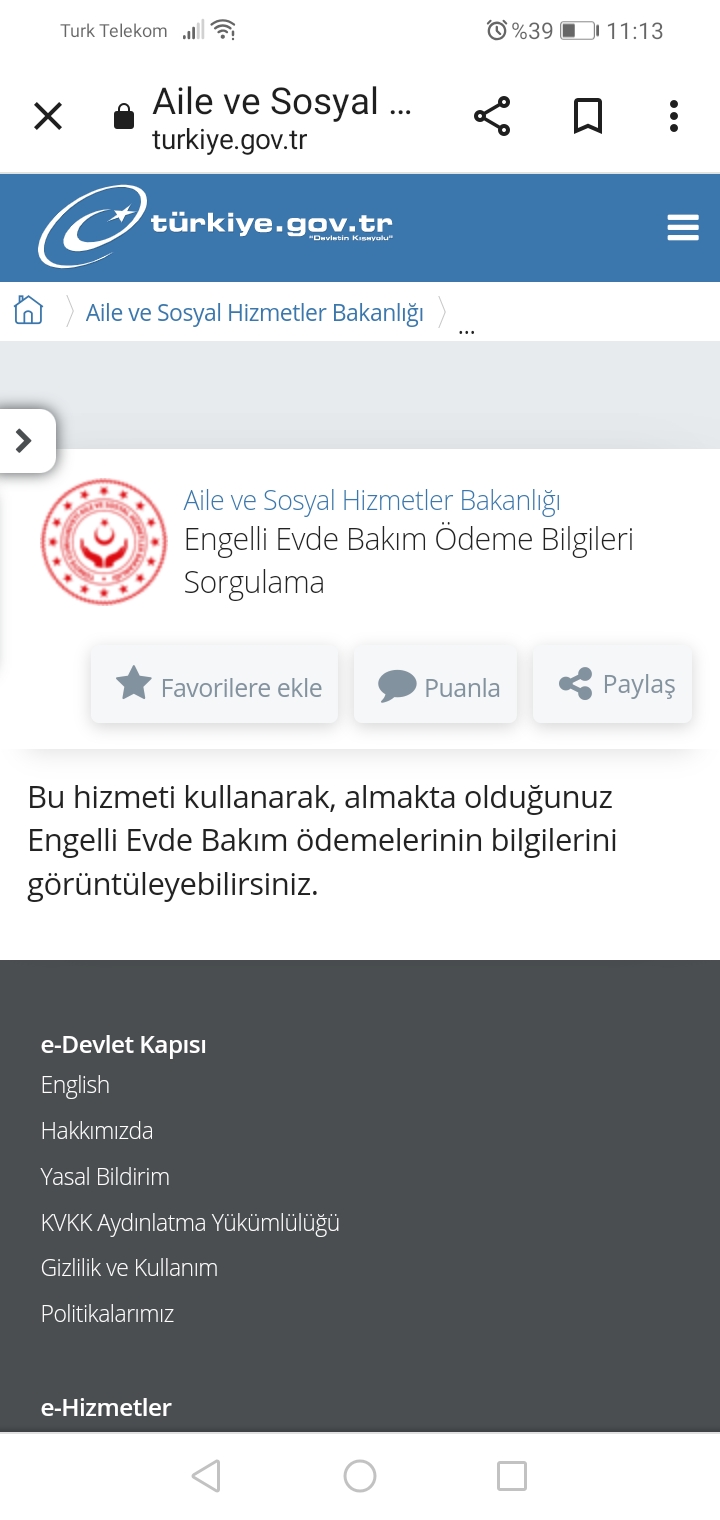
Task: Open Gizlilik ve Kullanım page
Action: [x=129, y=1268]
